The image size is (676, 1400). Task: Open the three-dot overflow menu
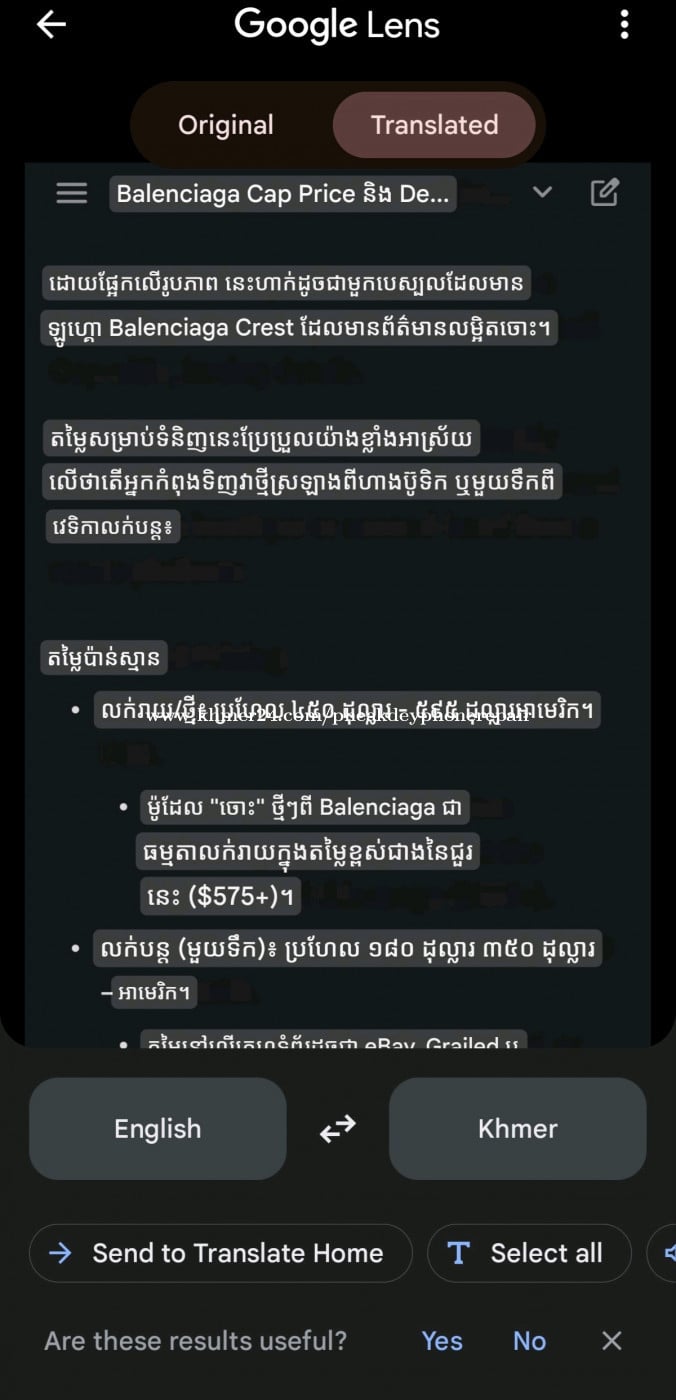click(x=624, y=26)
